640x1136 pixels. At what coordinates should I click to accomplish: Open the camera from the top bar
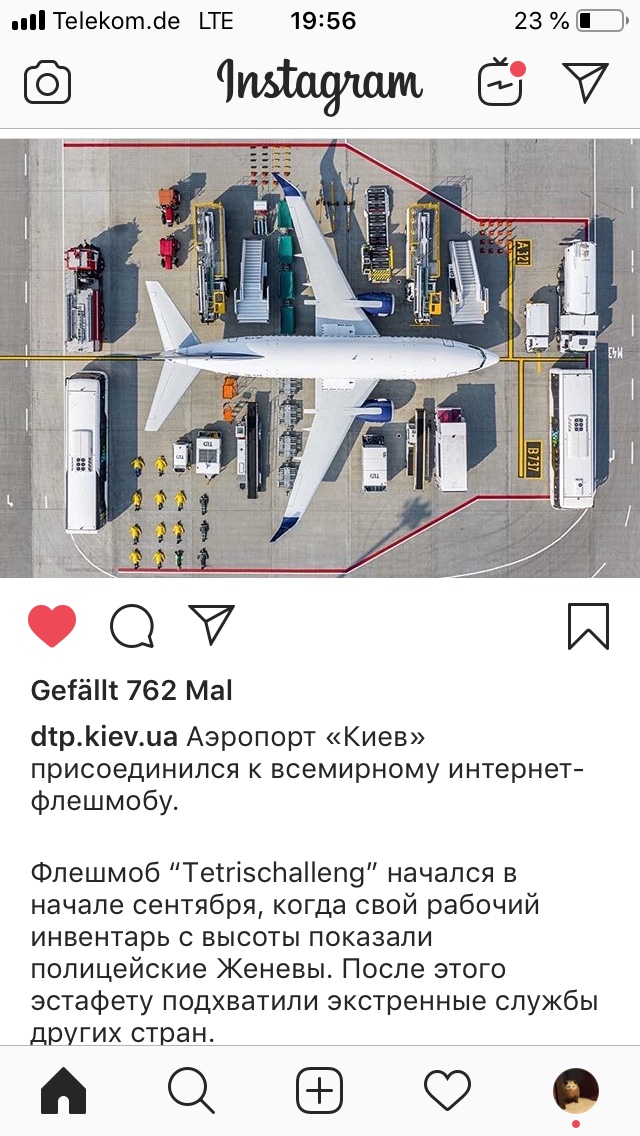(x=47, y=83)
